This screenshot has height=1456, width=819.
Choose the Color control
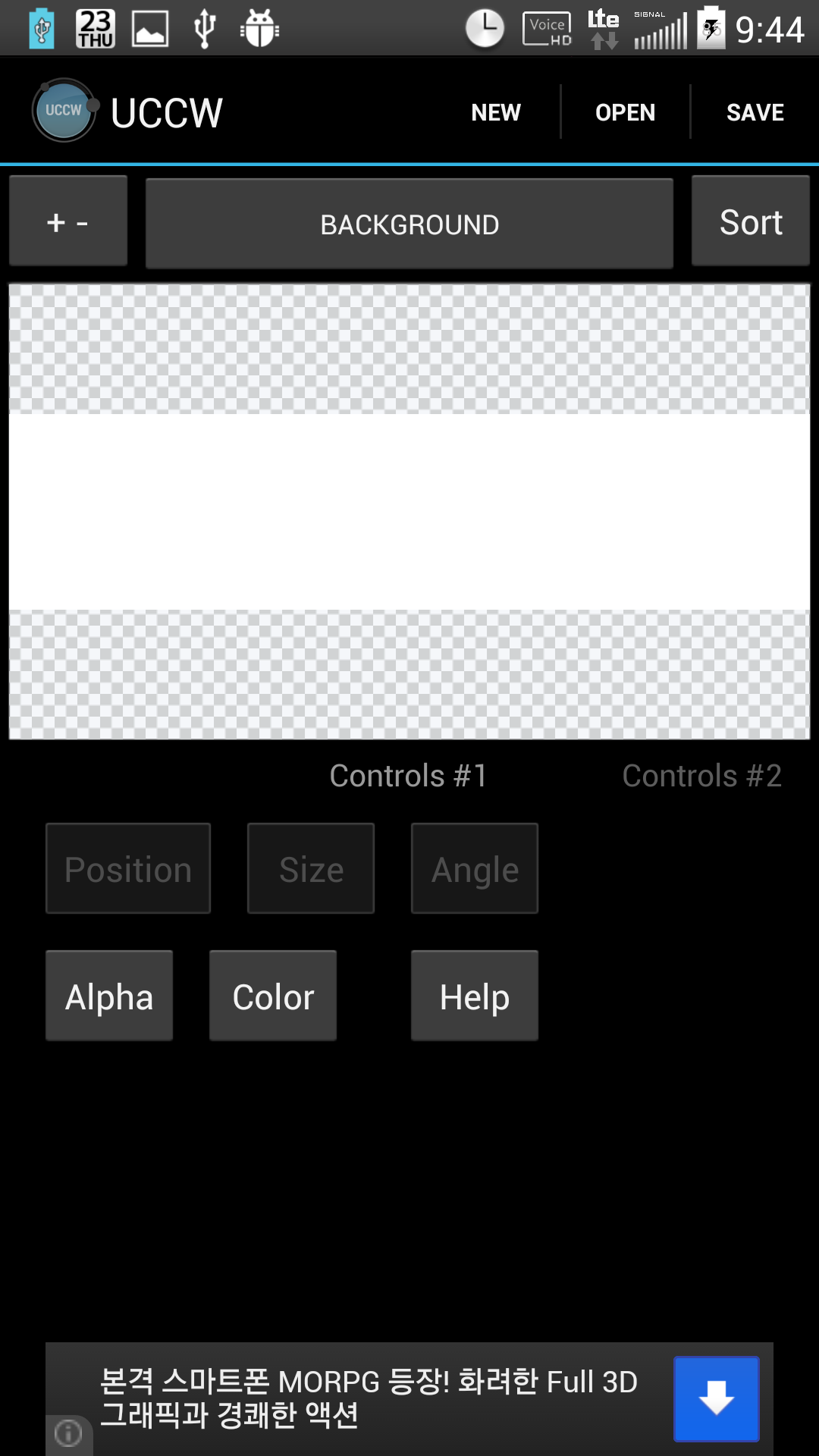click(x=273, y=996)
